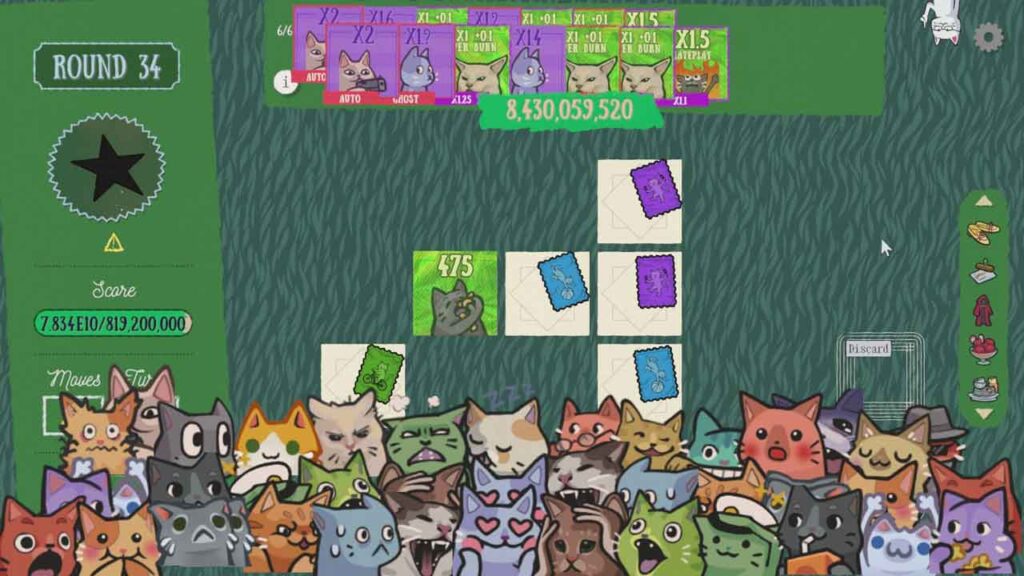Tap the down arrow in the item panel
Viewport: 1024px width, 576px height.
(984, 413)
